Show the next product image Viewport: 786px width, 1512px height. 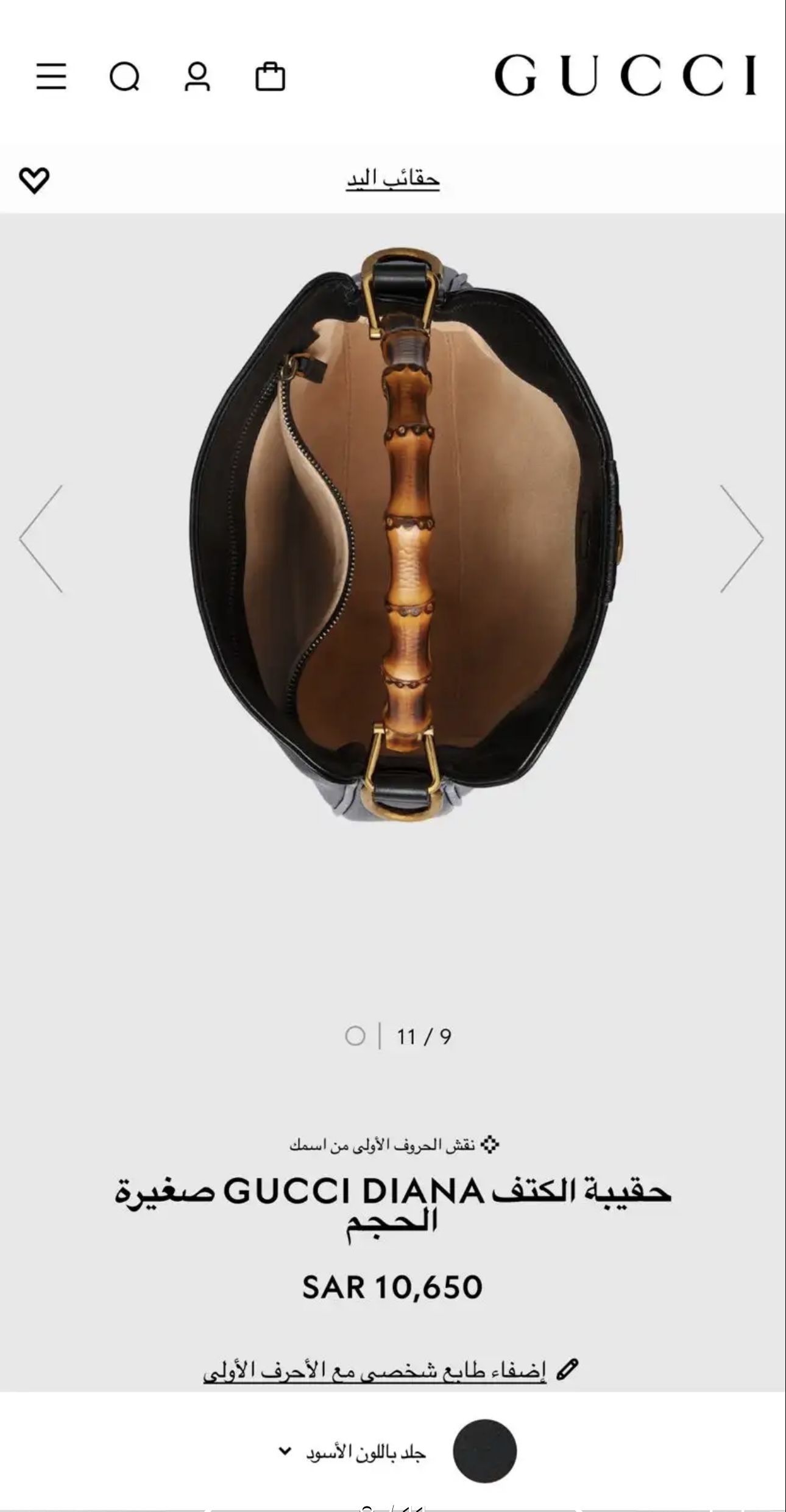(741, 539)
